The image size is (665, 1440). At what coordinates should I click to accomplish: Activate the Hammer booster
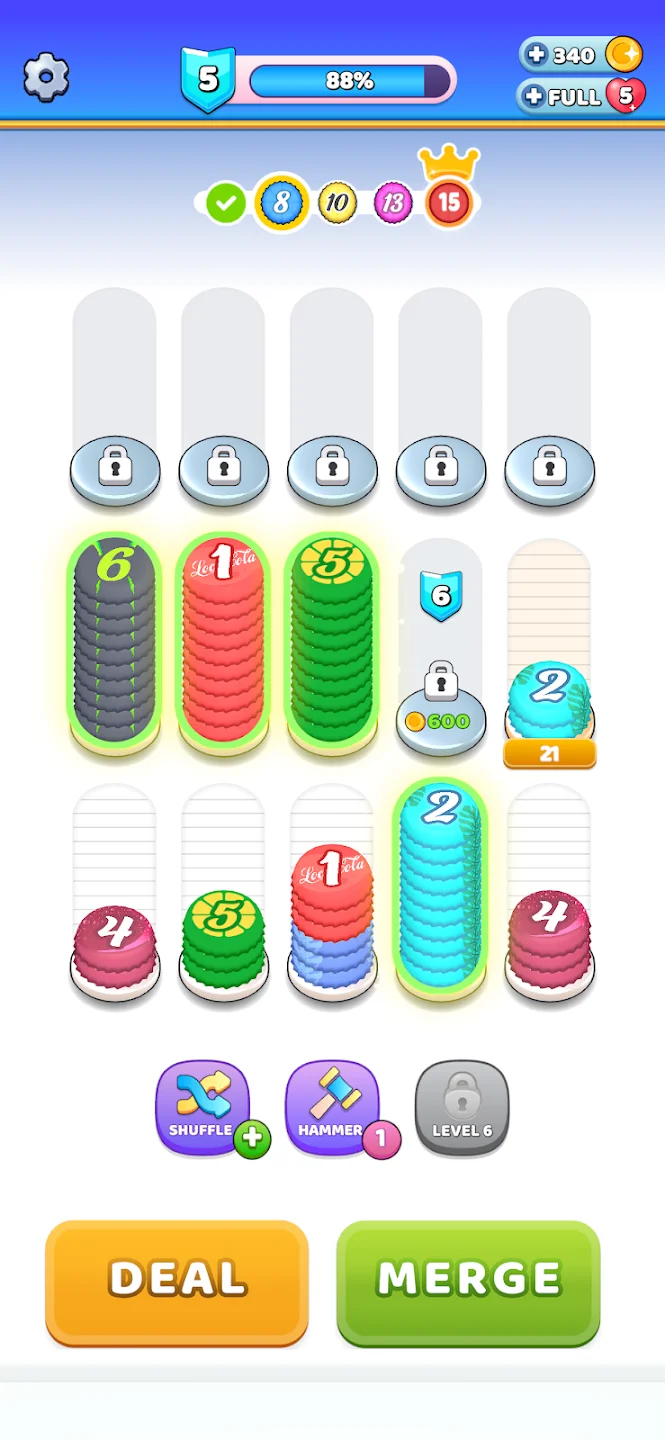pos(333,1109)
